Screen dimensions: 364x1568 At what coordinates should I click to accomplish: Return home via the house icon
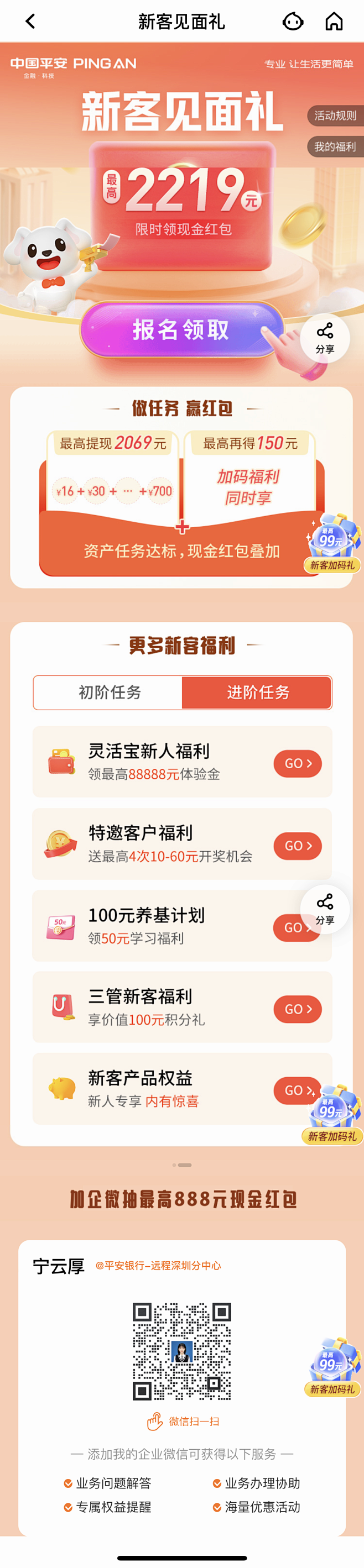pos(334,22)
